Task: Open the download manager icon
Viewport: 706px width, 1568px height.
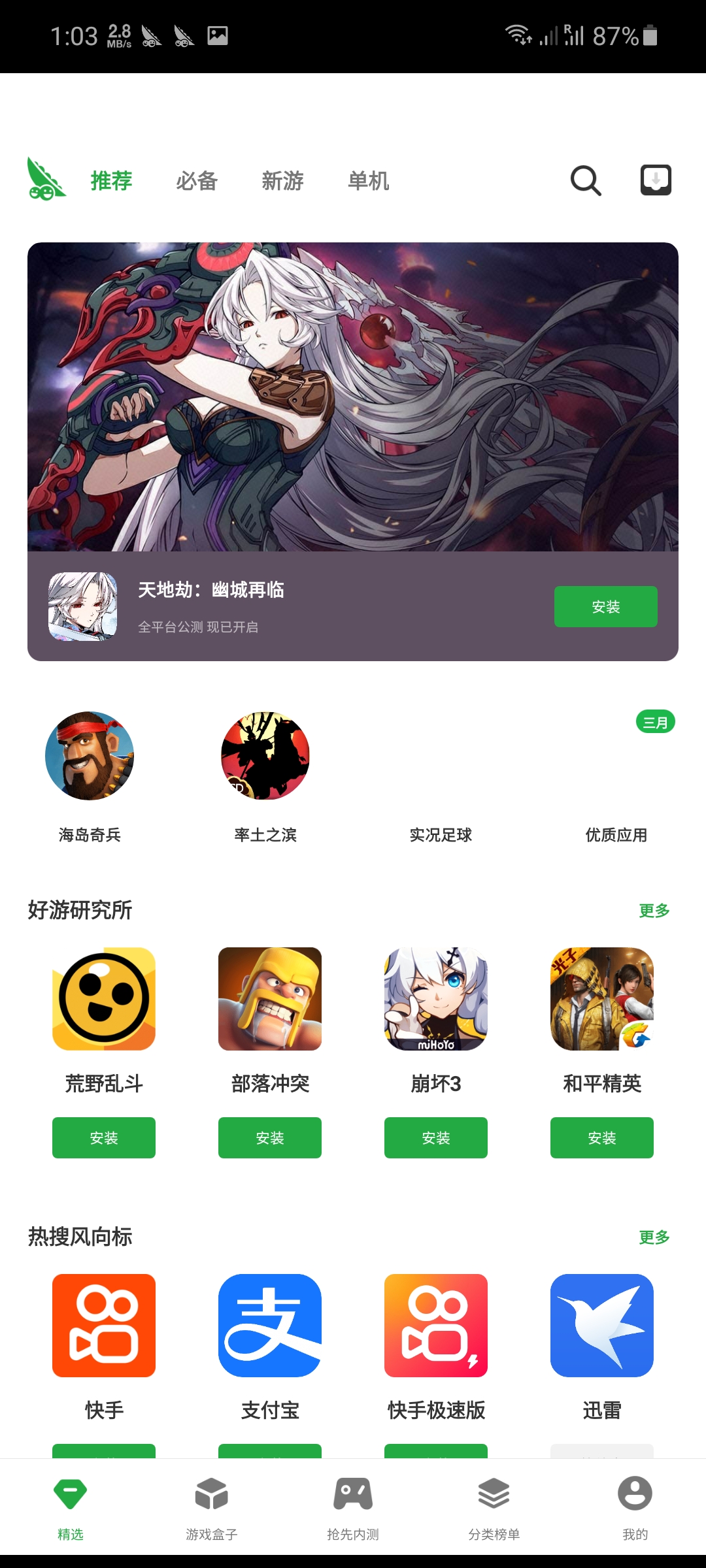Action: pyautogui.click(x=656, y=180)
